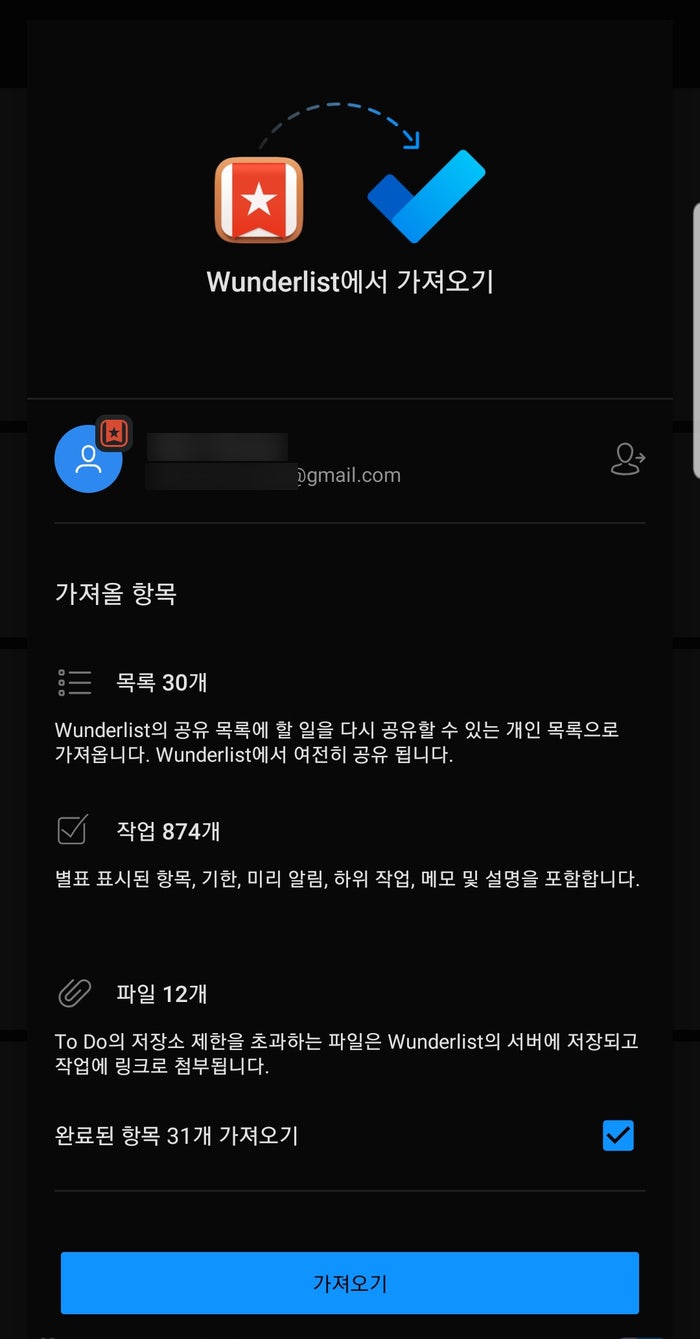Uncheck 완료된 항목 31개 가져오기 checkbox

pos(618,1135)
